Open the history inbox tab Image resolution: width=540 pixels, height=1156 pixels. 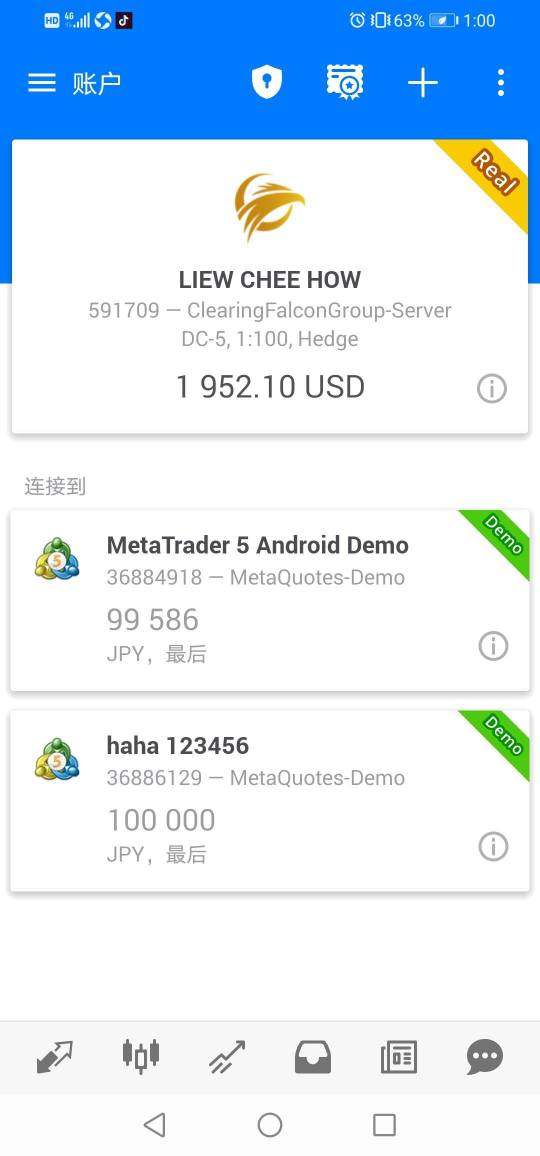click(313, 1057)
